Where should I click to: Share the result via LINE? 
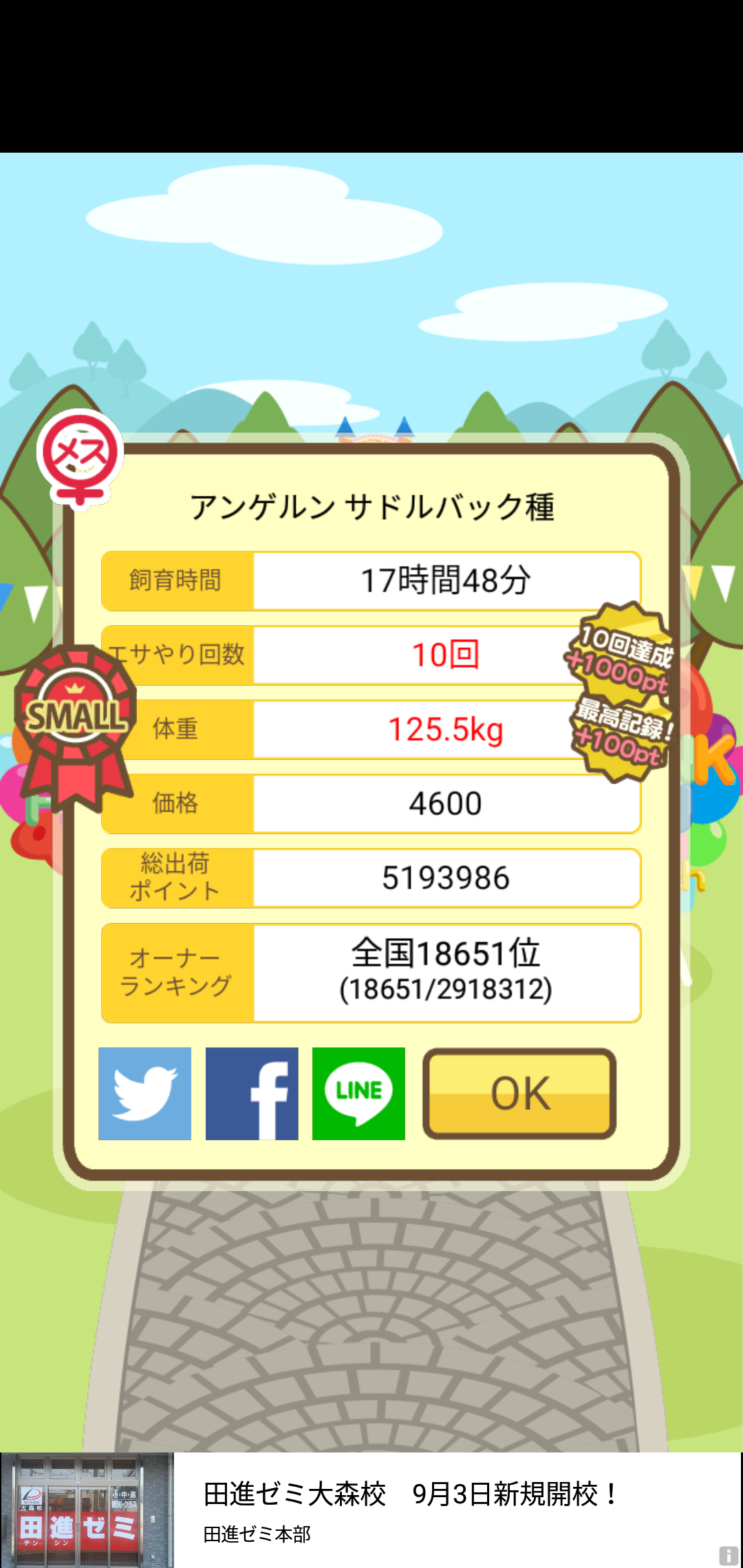(x=358, y=1093)
